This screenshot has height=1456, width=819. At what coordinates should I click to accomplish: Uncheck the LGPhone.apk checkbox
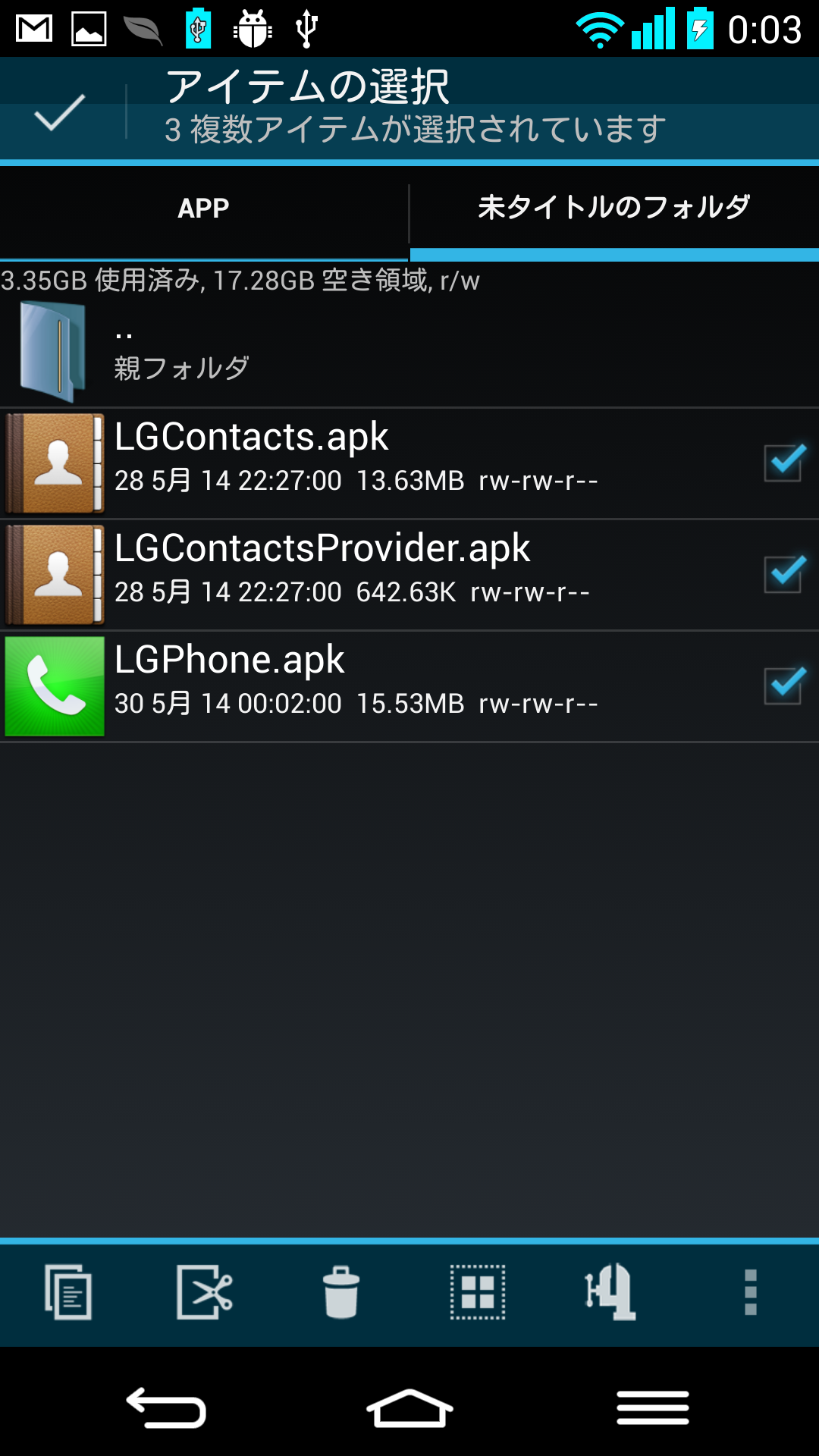(784, 686)
